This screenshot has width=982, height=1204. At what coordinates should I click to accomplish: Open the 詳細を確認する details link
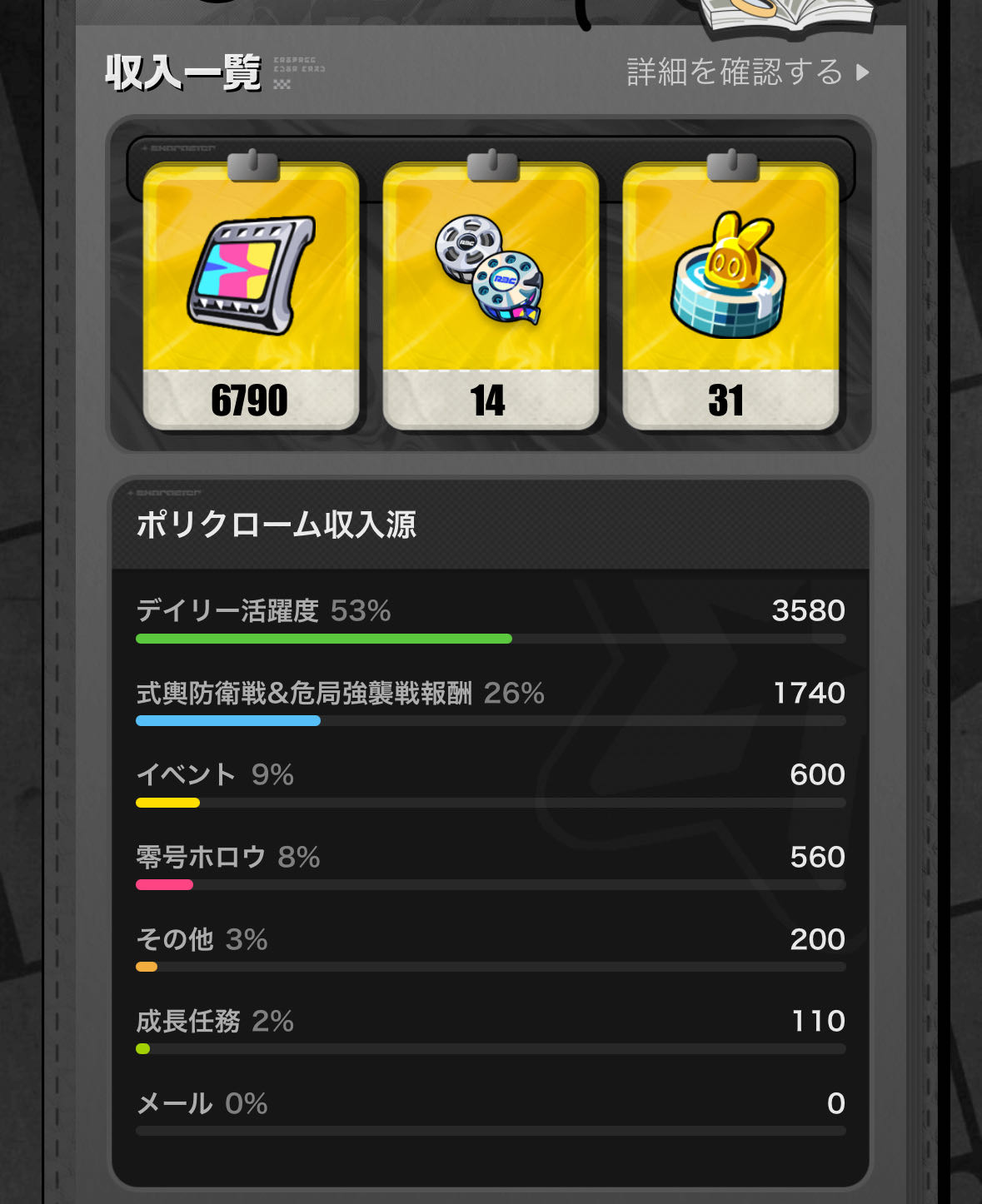pos(746,72)
